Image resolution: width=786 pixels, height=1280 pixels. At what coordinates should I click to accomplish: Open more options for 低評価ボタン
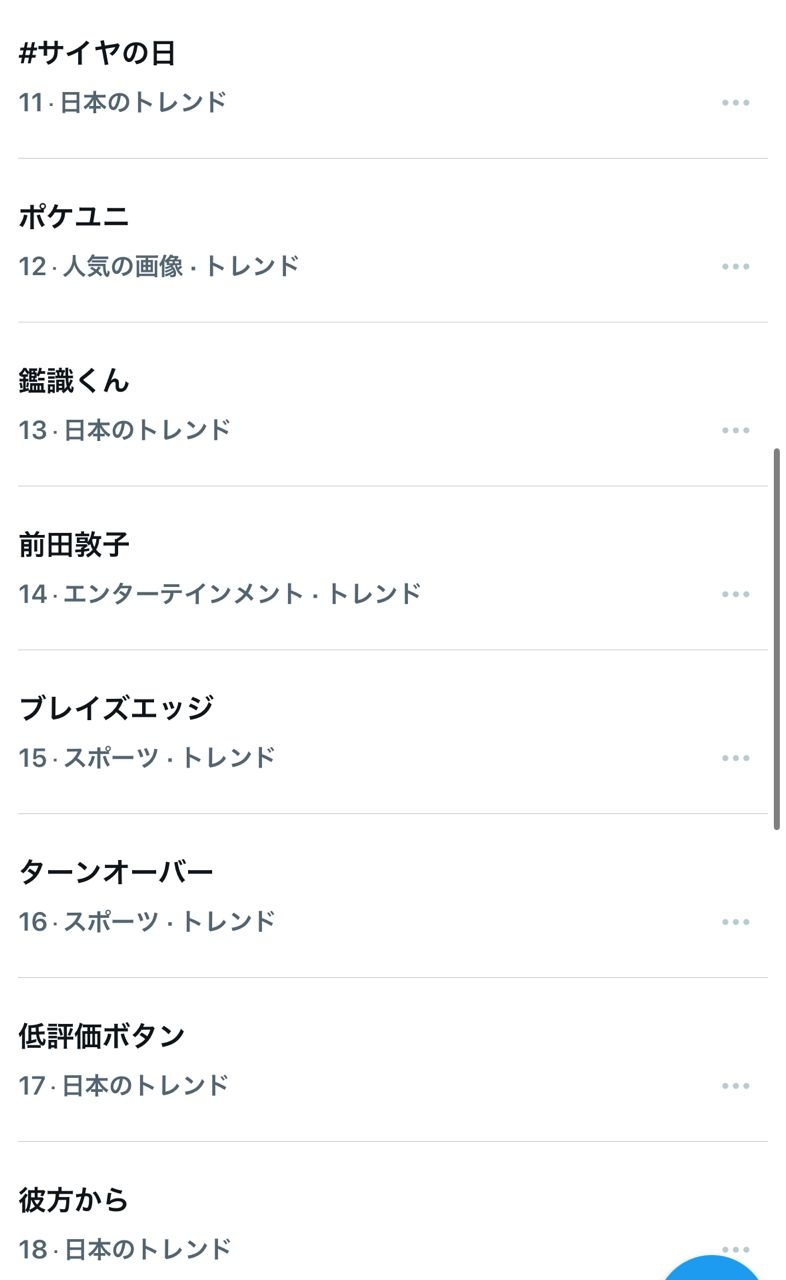point(735,1086)
